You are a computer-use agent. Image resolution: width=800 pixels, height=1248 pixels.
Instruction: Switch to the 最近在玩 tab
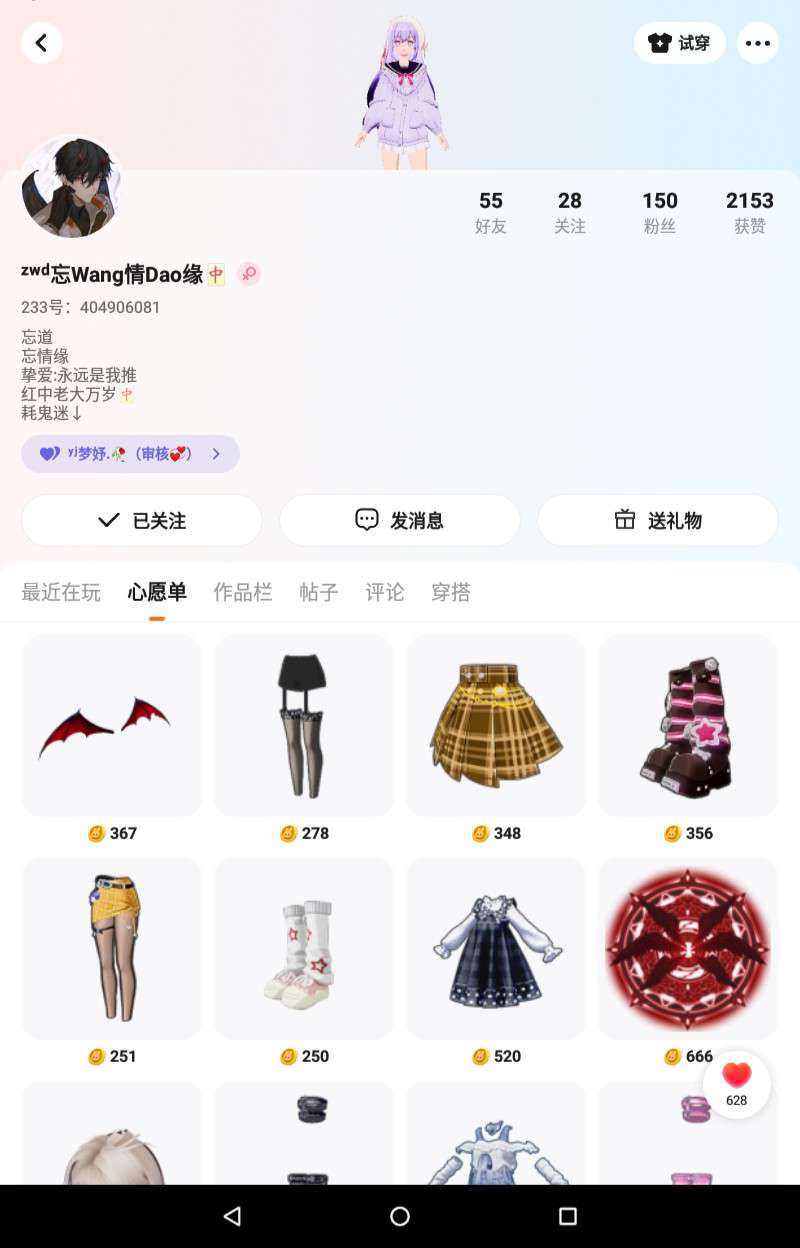pos(61,592)
